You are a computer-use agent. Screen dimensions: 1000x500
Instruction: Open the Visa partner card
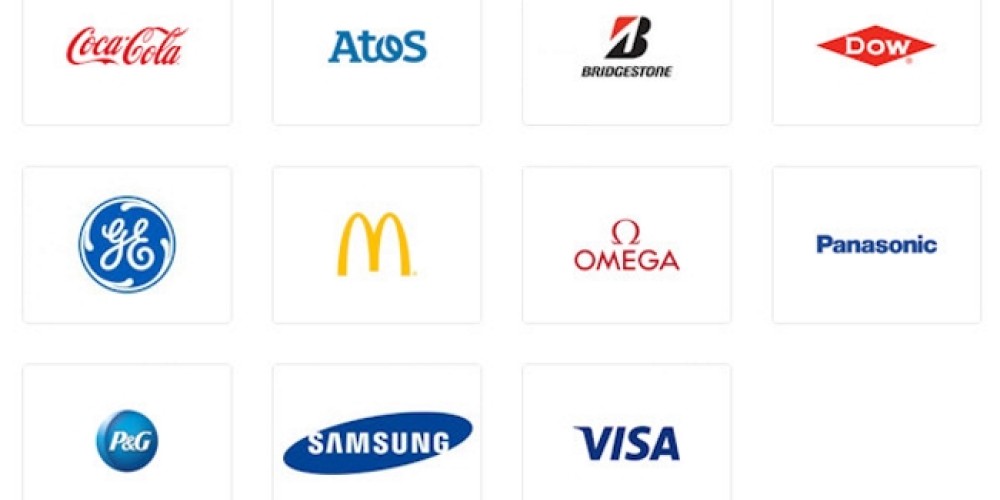pyautogui.click(x=627, y=441)
